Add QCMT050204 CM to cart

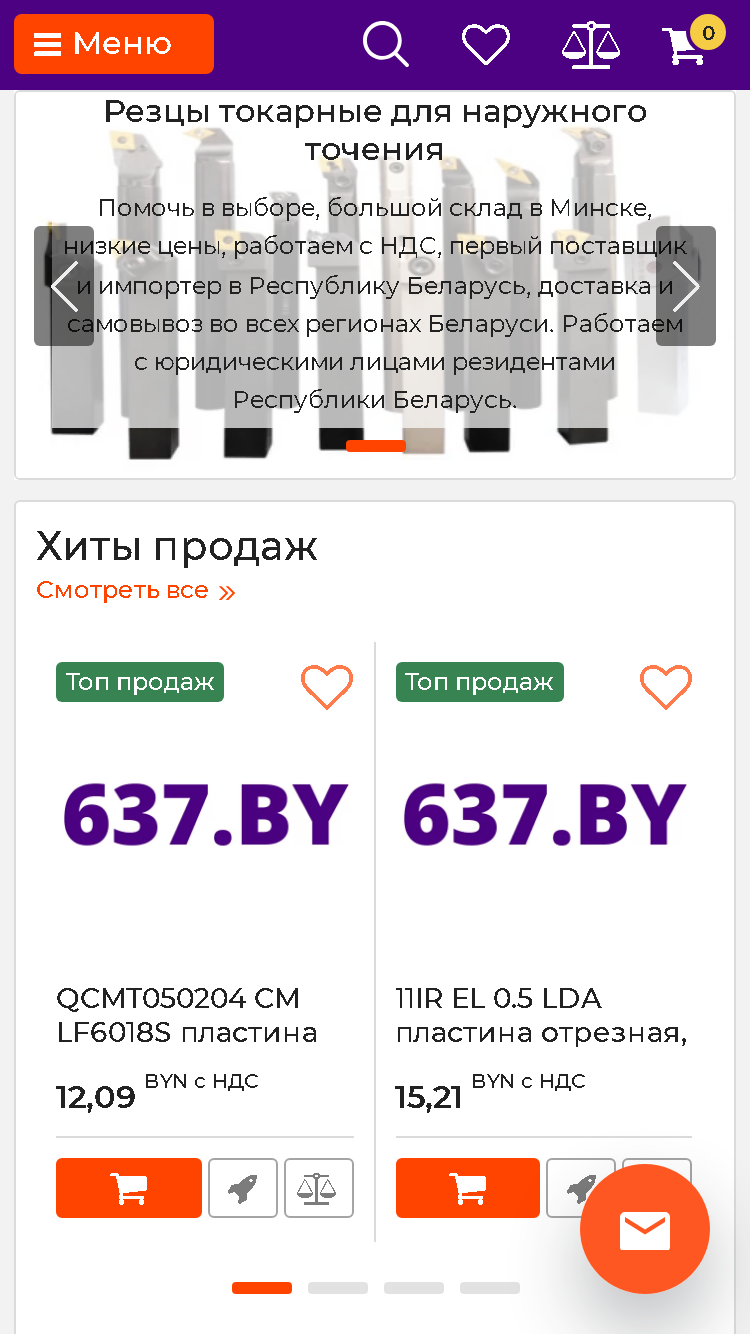(129, 1188)
